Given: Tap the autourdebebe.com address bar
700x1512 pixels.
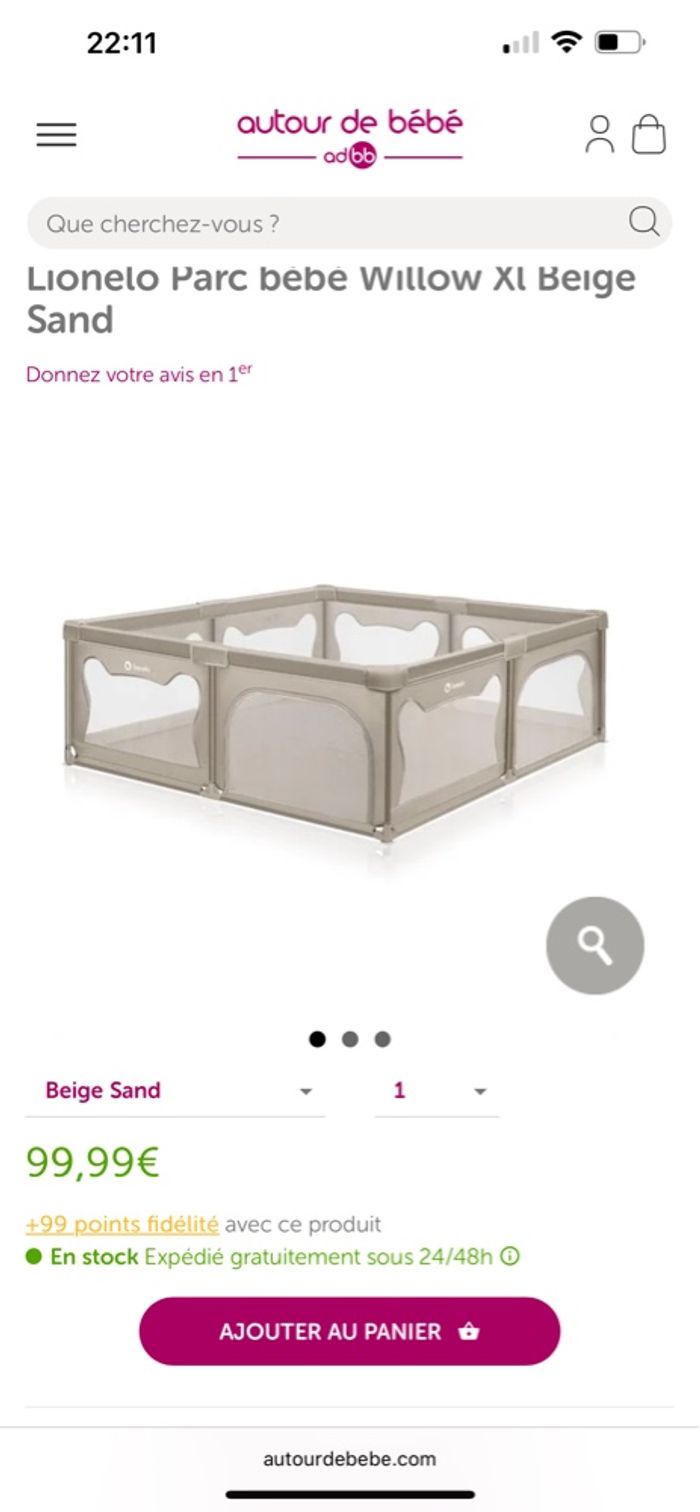Looking at the screenshot, I should [x=349, y=1459].
